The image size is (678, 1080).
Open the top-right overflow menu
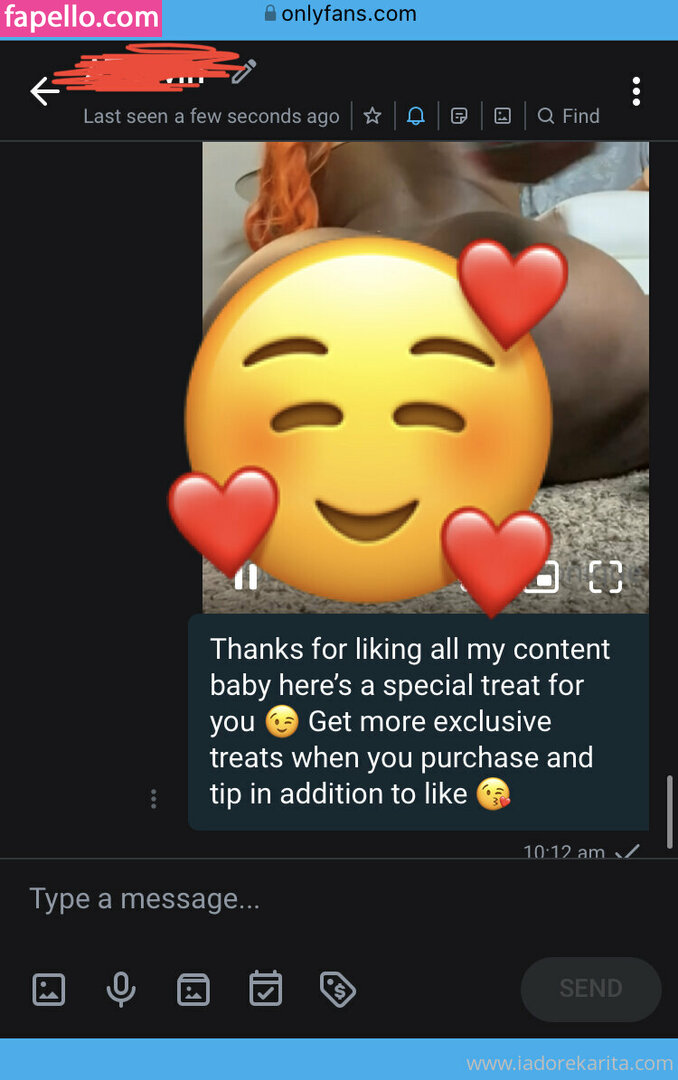tap(636, 91)
